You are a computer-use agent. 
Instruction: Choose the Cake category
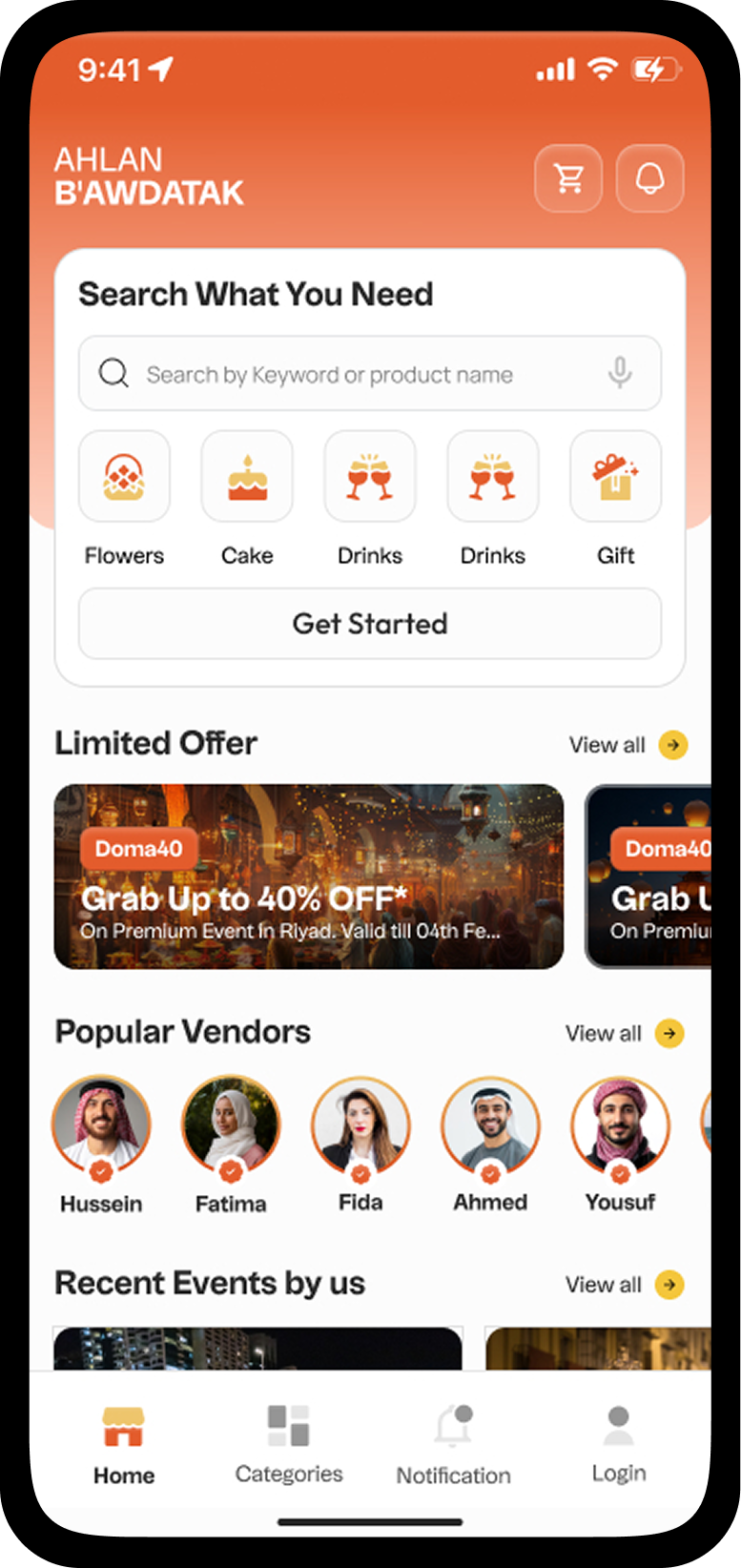(x=247, y=499)
